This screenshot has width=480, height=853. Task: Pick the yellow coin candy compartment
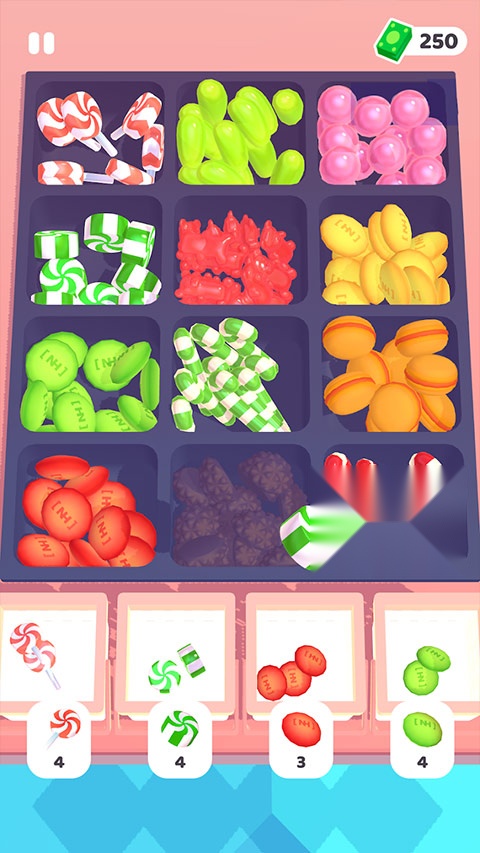(386, 251)
